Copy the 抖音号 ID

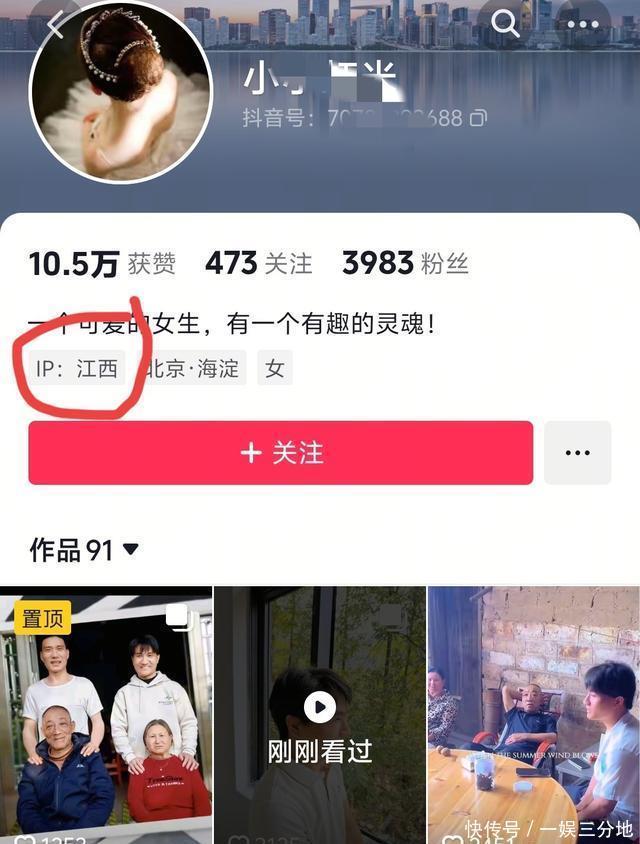pos(478,119)
